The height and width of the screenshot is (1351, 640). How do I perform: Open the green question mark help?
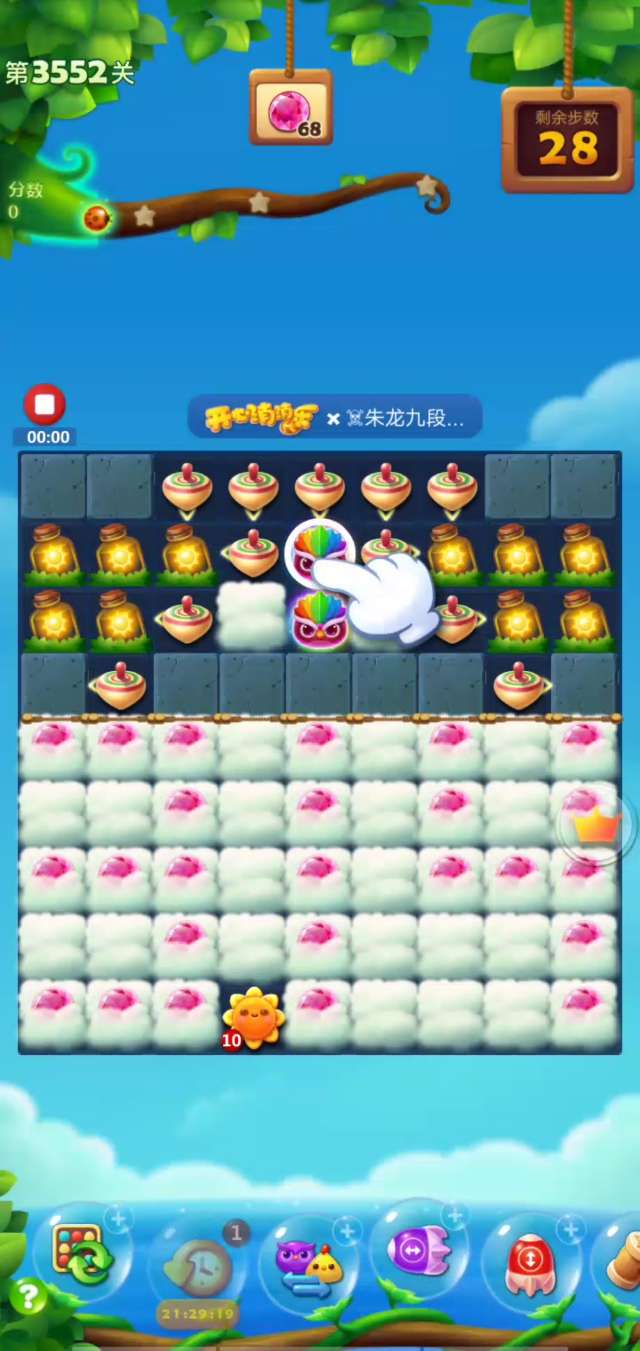coord(27,1297)
